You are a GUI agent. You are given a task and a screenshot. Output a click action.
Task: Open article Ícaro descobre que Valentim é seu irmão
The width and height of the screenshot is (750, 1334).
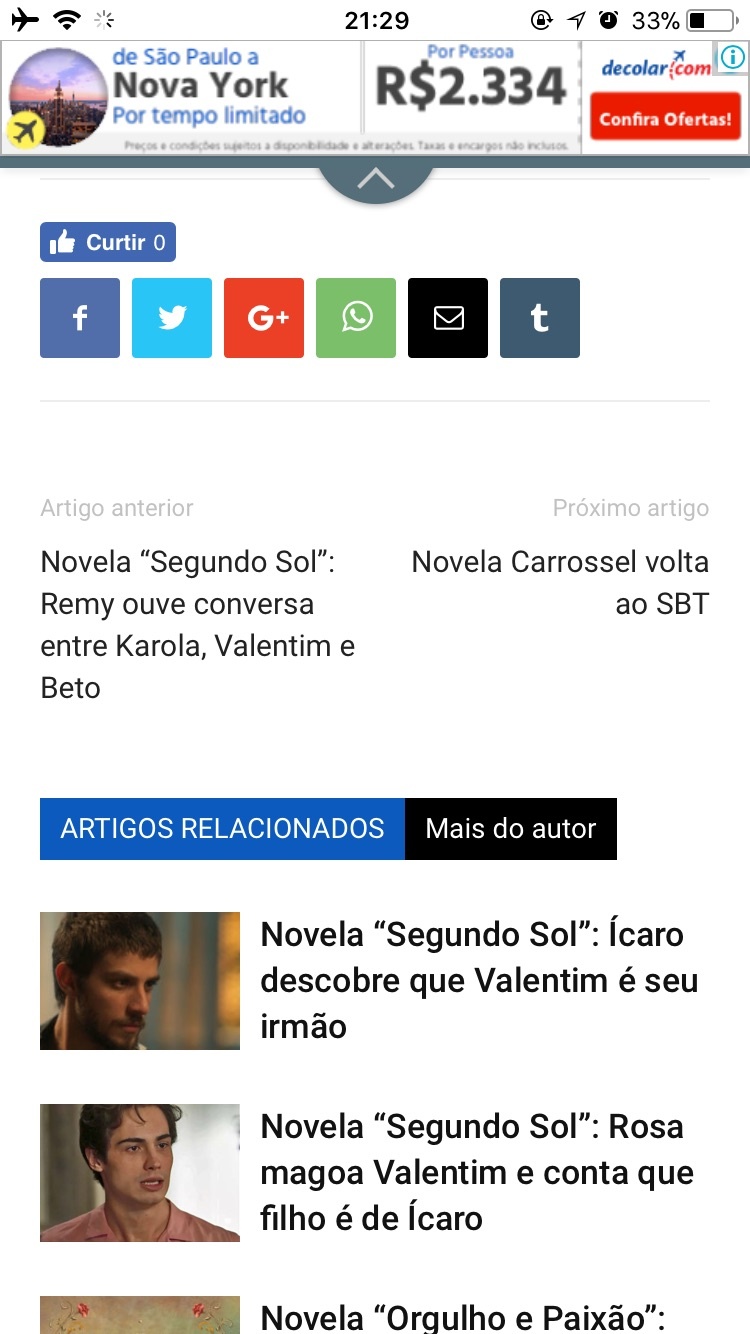pos(479,980)
